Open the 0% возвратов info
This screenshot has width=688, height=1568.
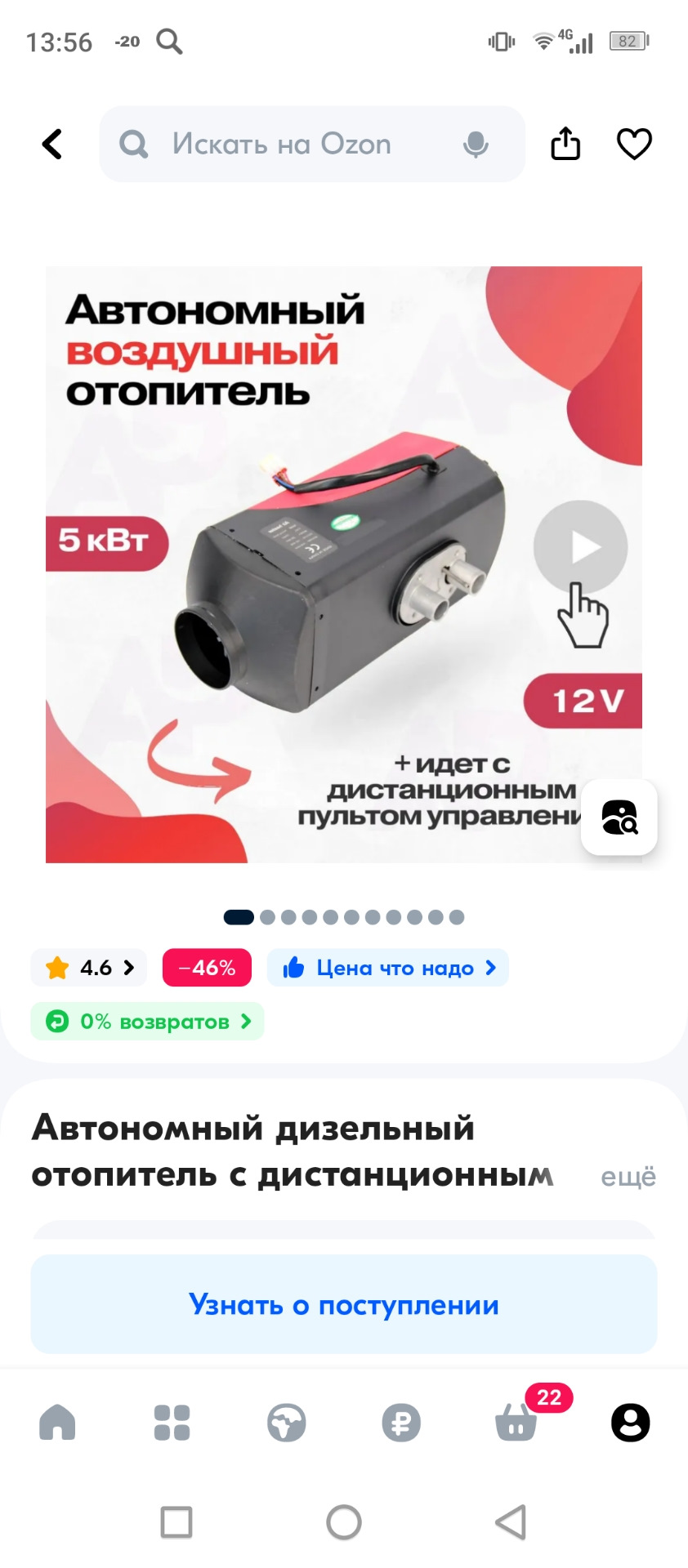pos(147,1022)
